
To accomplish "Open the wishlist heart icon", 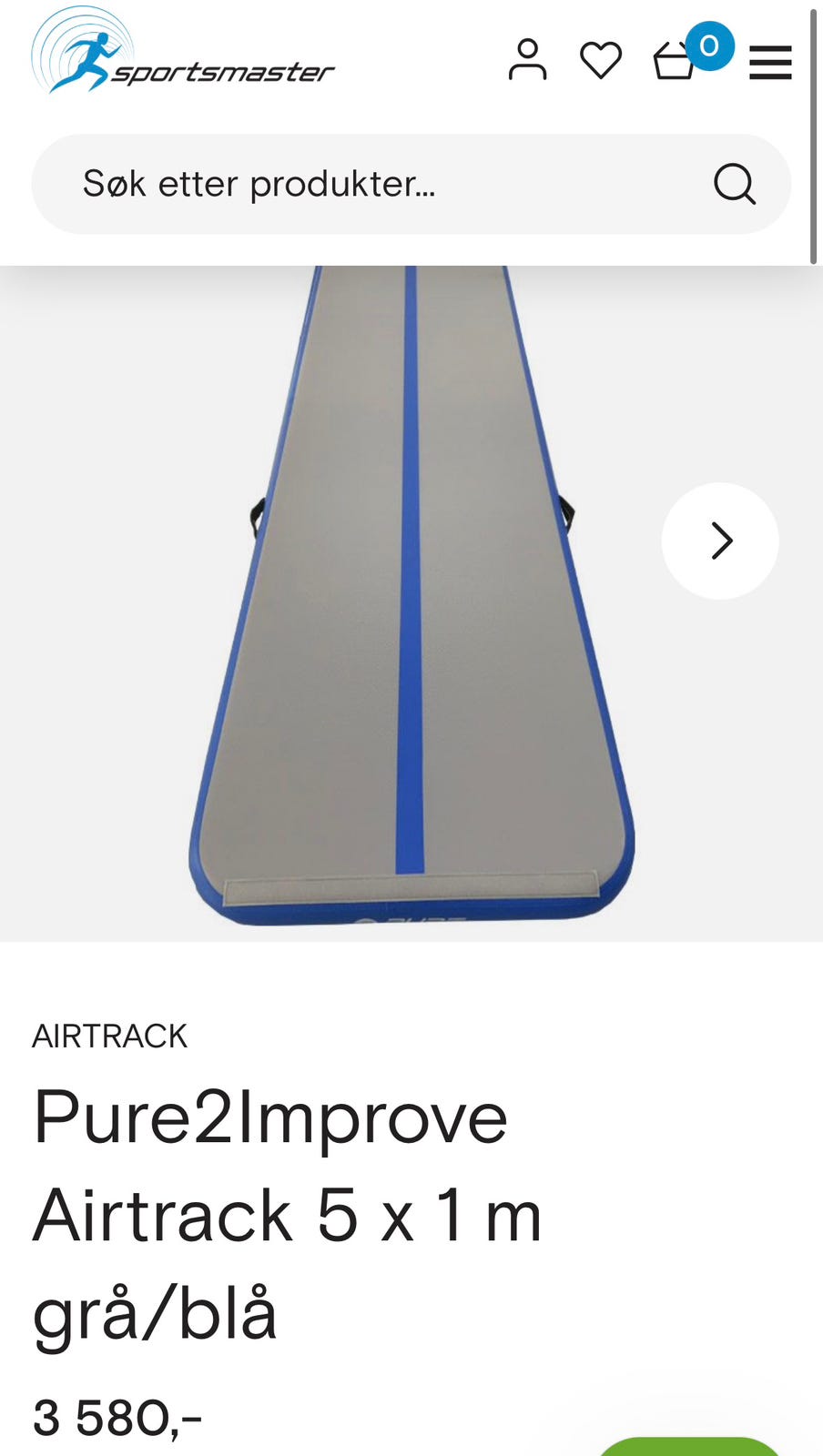I will [601, 61].
